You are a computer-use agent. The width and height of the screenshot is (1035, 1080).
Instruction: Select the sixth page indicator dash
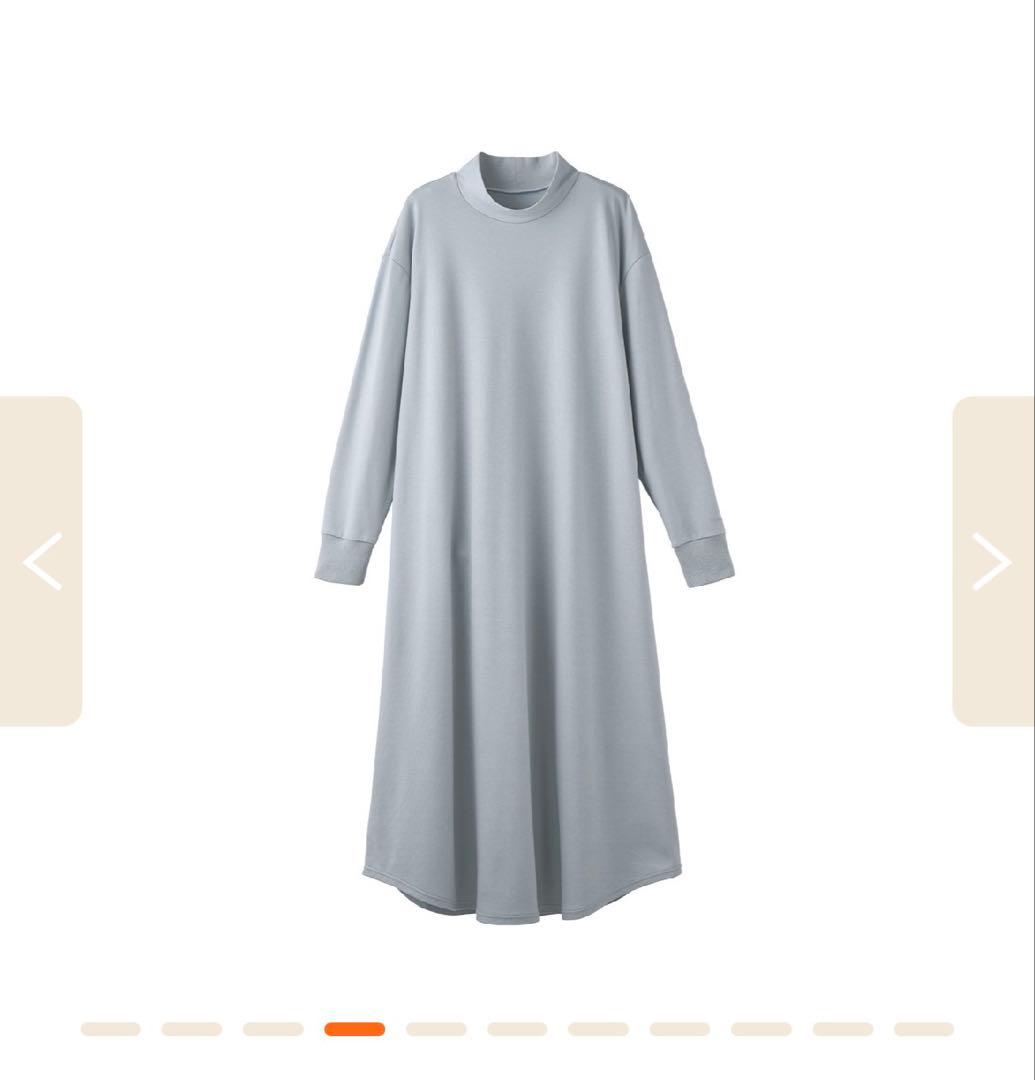517,1029
